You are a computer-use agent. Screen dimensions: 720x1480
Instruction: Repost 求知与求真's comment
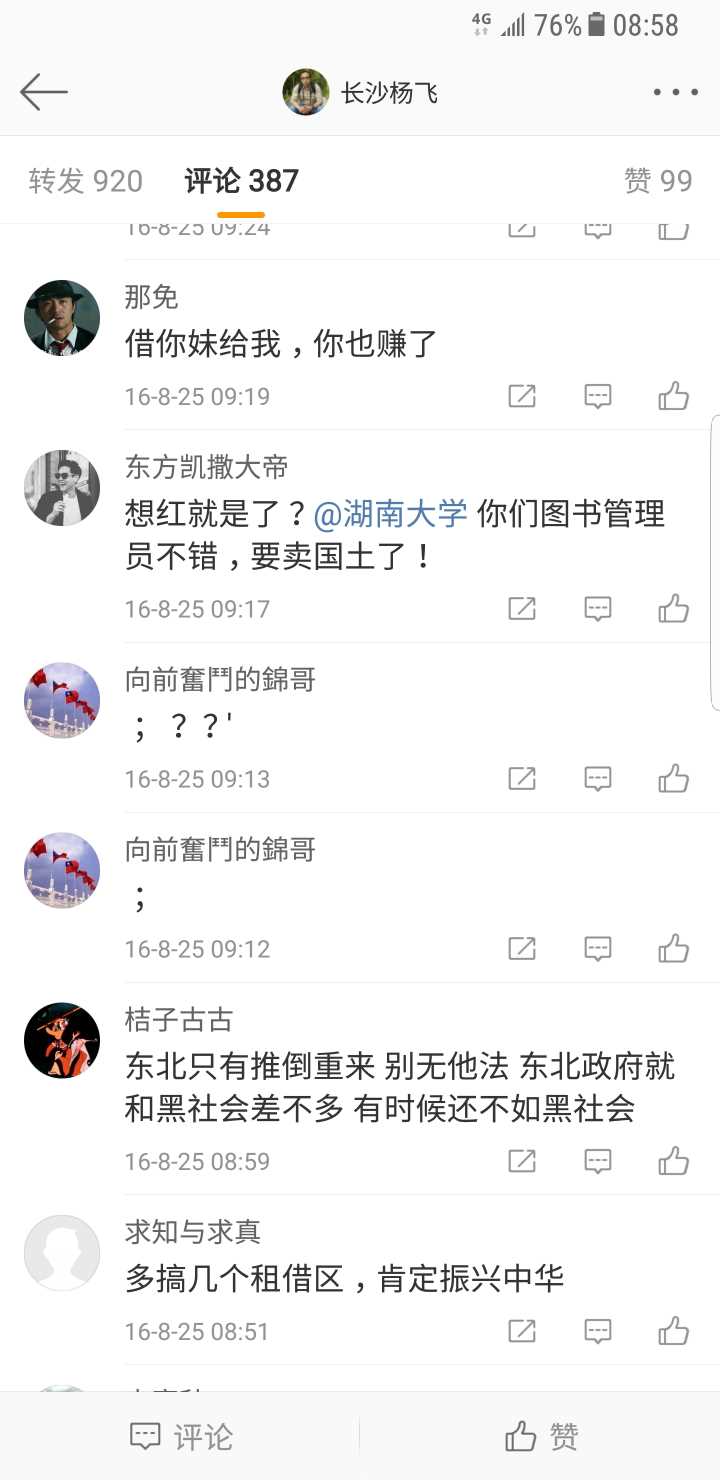click(522, 1331)
